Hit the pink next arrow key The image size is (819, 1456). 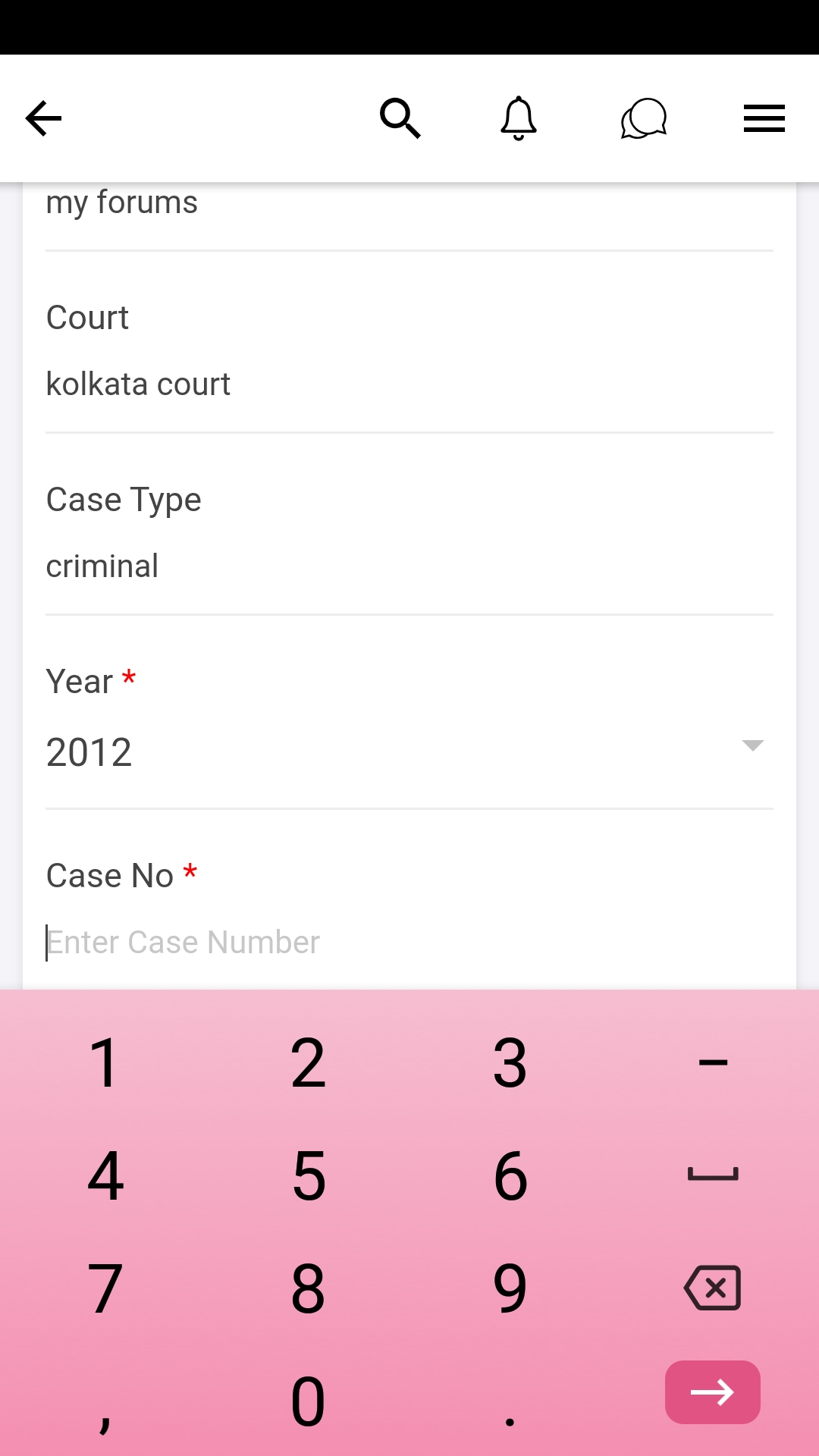tap(712, 1392)
